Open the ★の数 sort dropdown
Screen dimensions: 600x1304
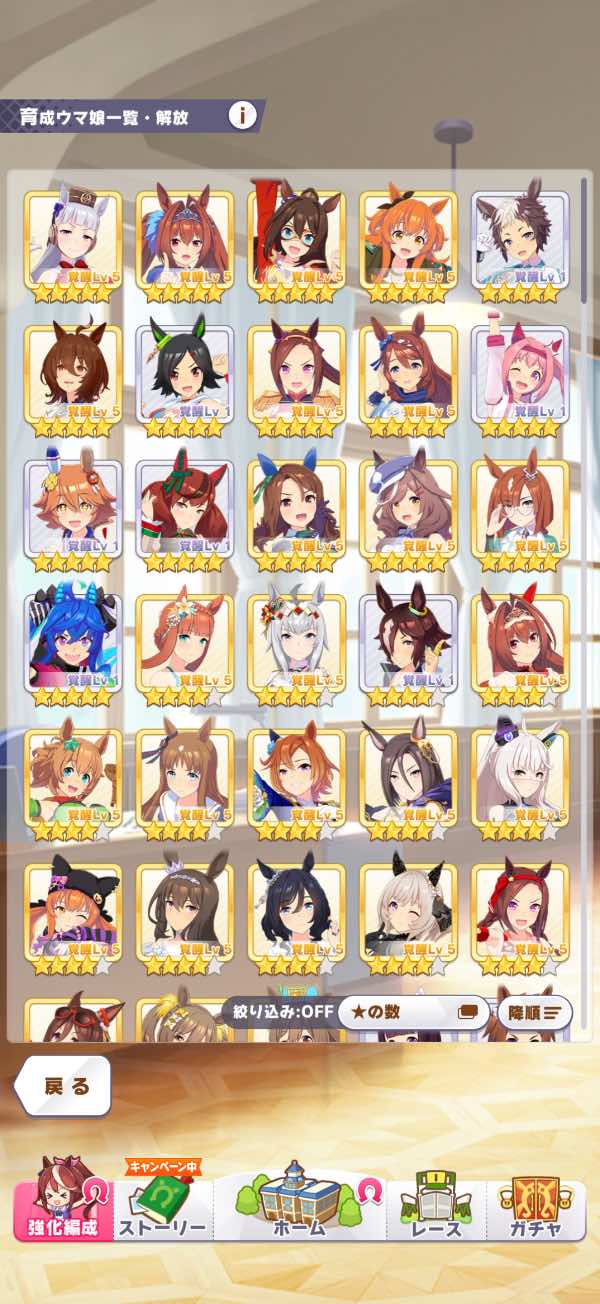point(413,1012)
